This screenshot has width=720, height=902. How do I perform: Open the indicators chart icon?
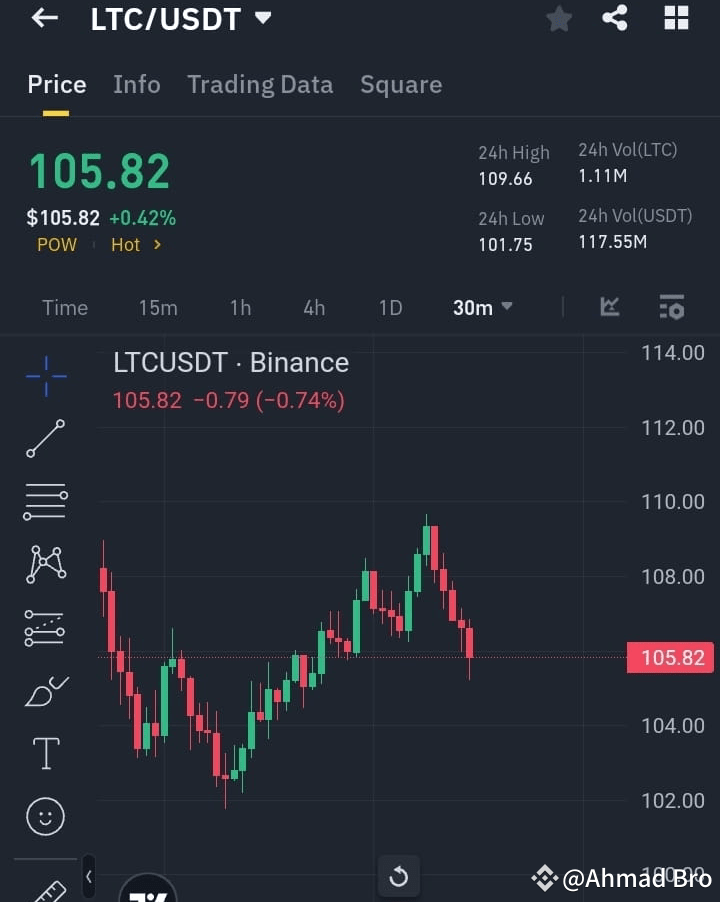(x=610, y=307)
